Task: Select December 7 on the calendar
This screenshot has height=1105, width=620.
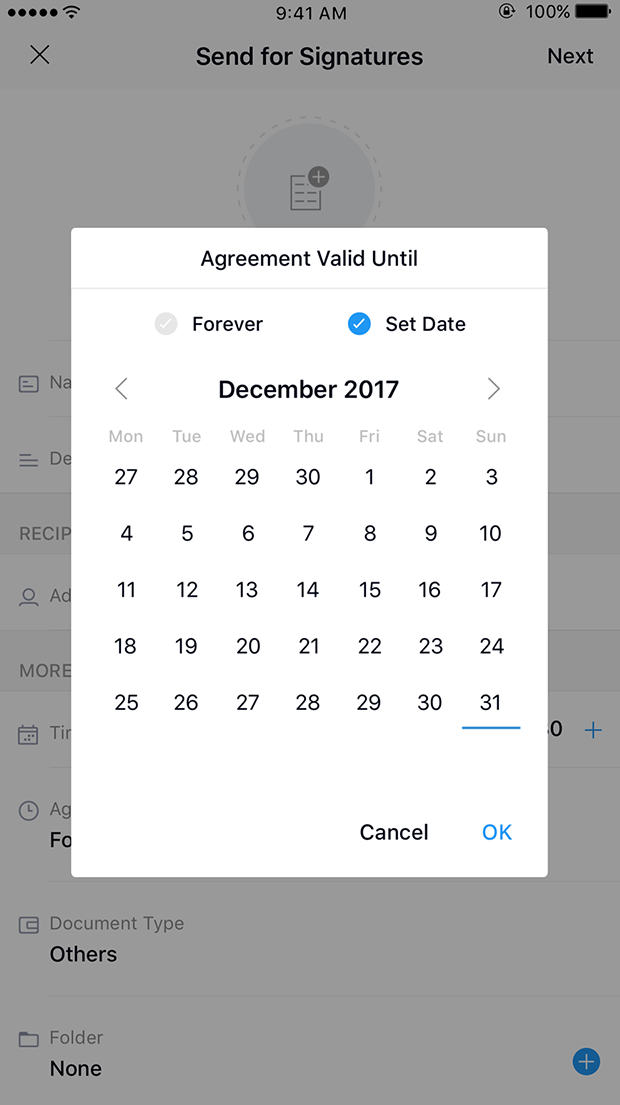Action: pyautogui.click(x=308, y=533)
